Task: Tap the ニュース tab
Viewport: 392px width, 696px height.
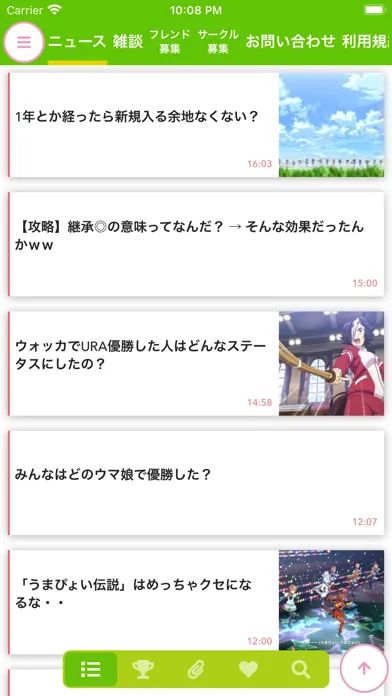Action: (77, 42)
